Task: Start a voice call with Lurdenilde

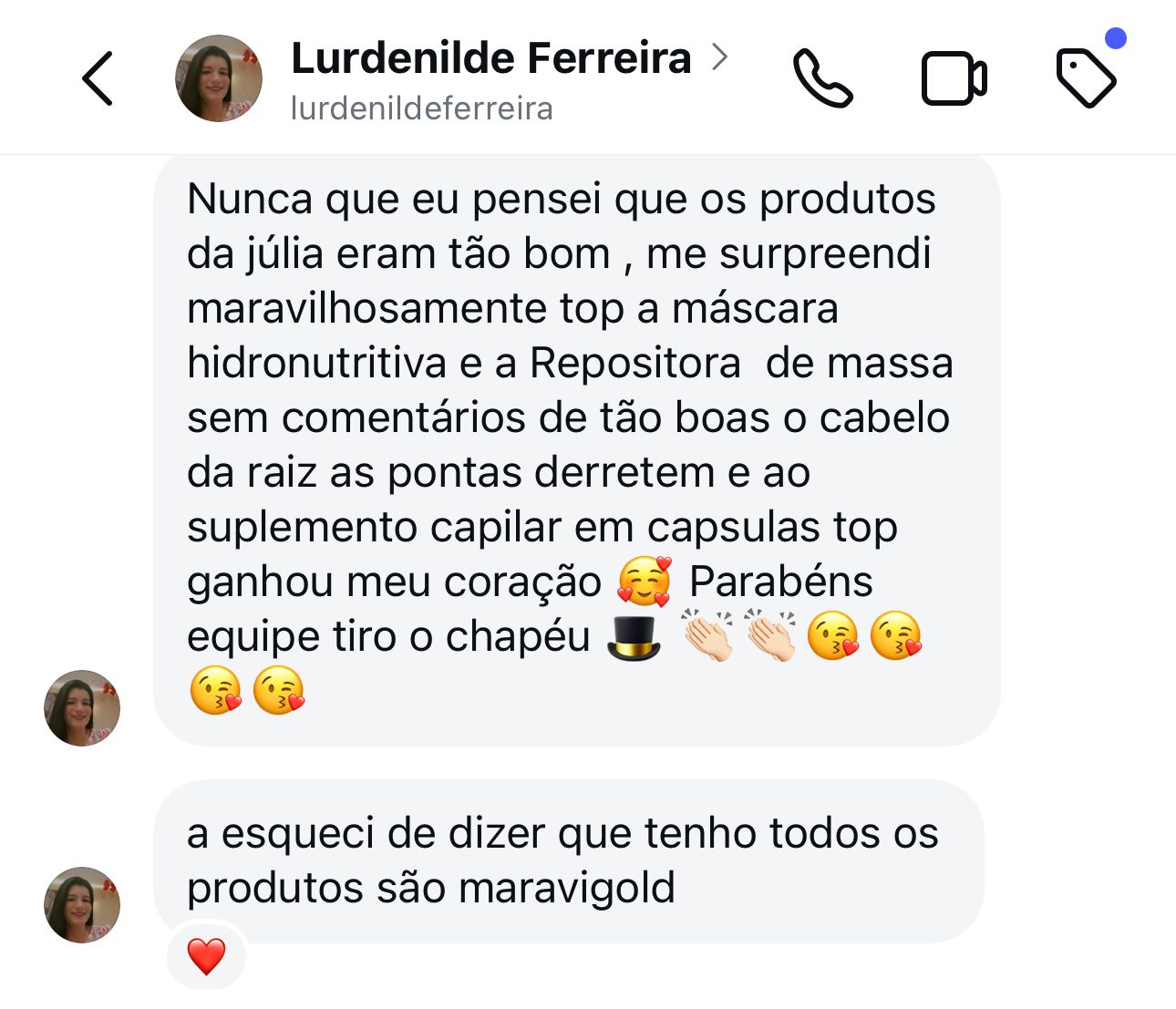Action: (x=823, y=78)
